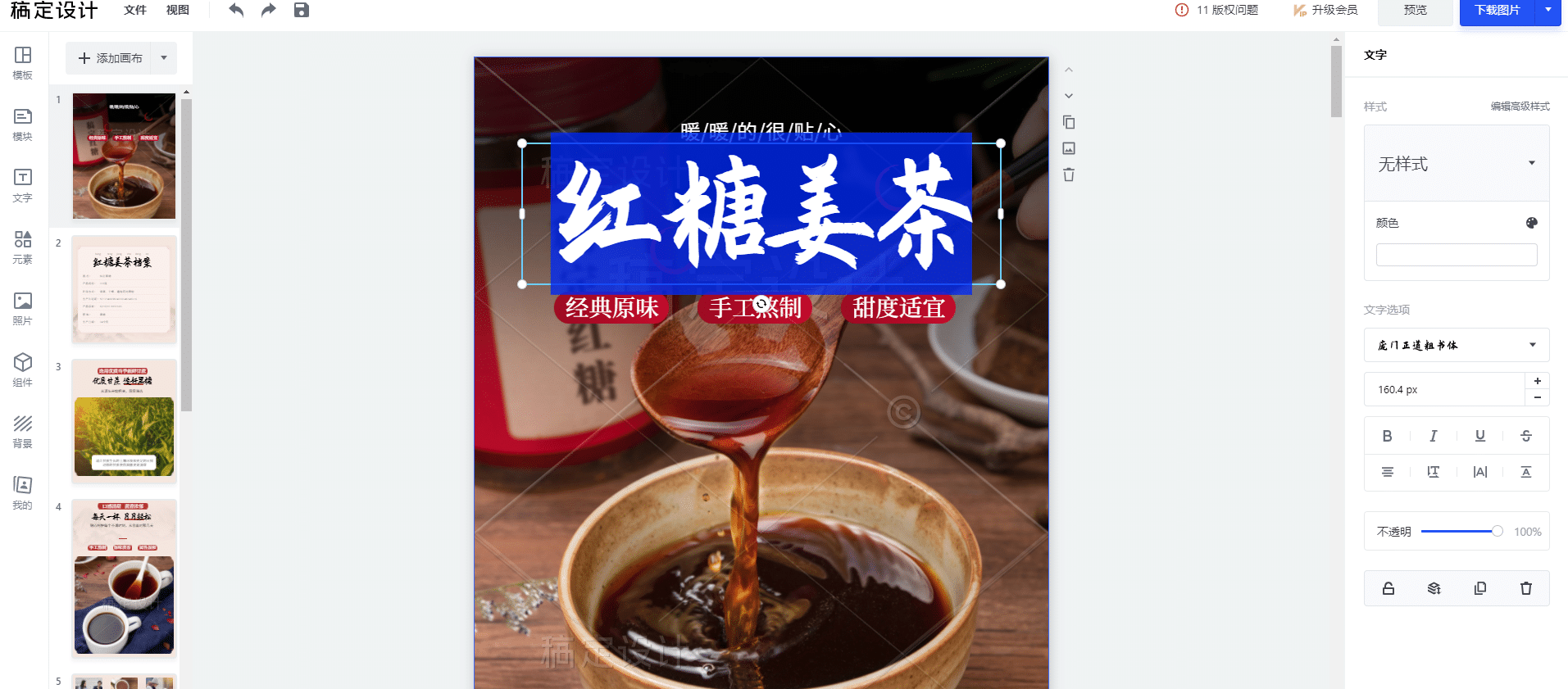
Task: View 11 版权问题 copyright issues
Action: tap(1217, 10)
